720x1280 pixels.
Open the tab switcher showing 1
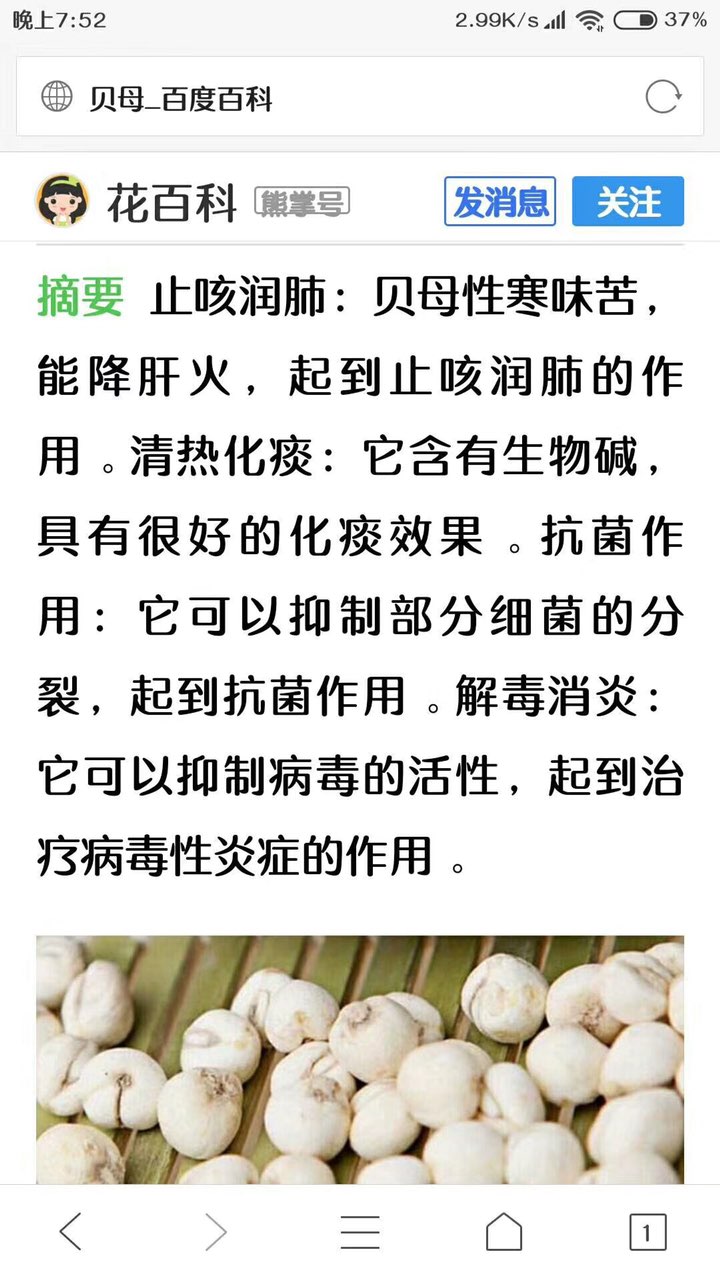pyautogui.click(x=647, y=1232)
